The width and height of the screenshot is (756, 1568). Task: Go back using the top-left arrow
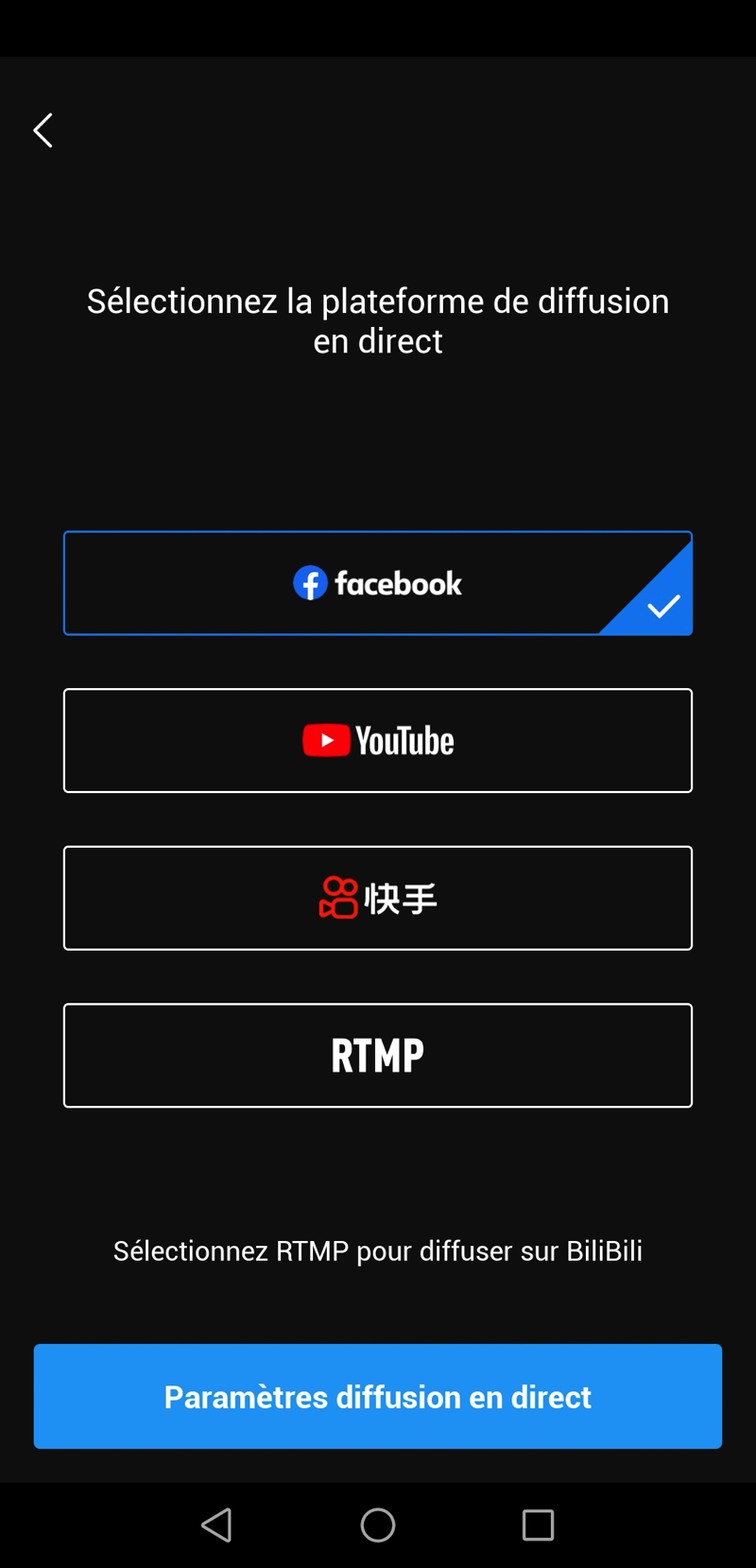pos(43,130)
